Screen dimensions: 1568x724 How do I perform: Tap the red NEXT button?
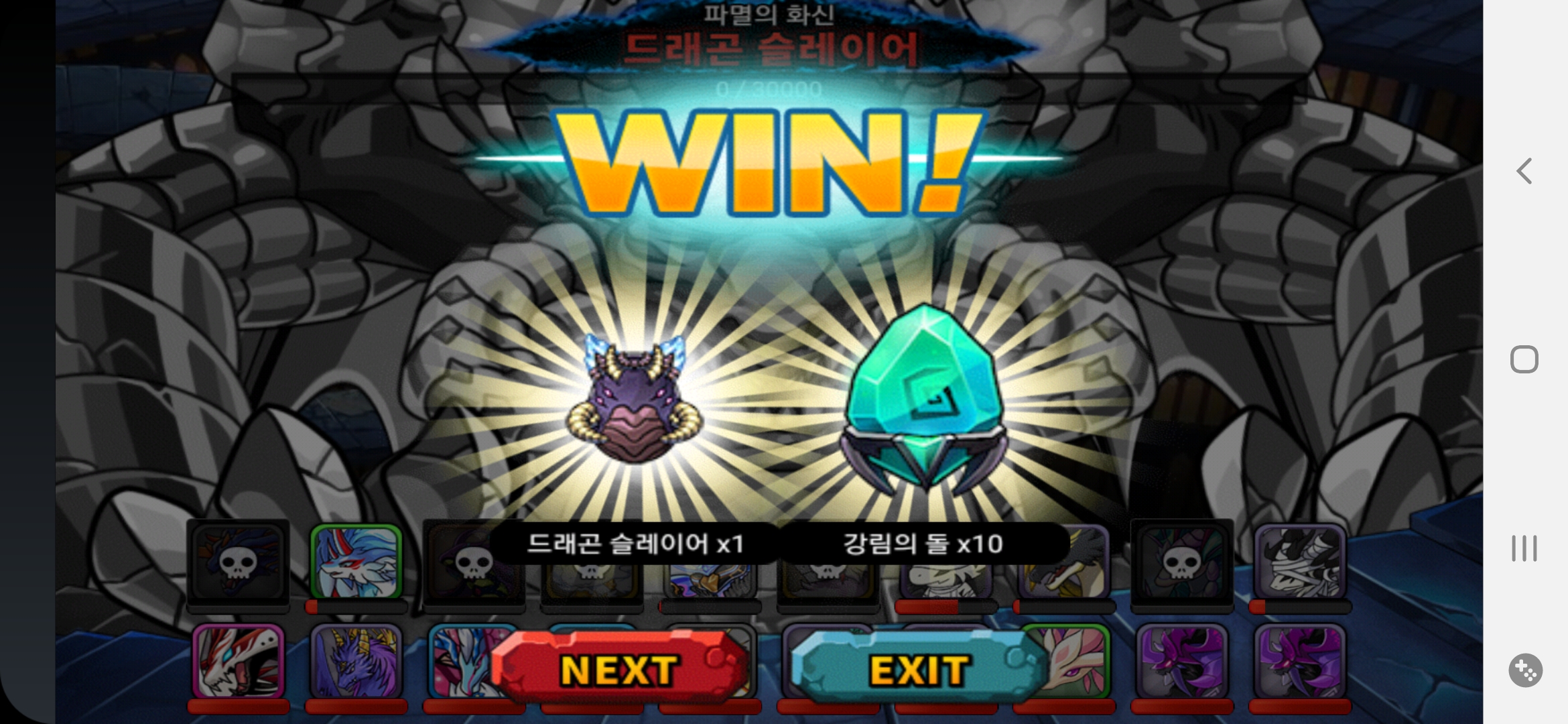[620, 669]
